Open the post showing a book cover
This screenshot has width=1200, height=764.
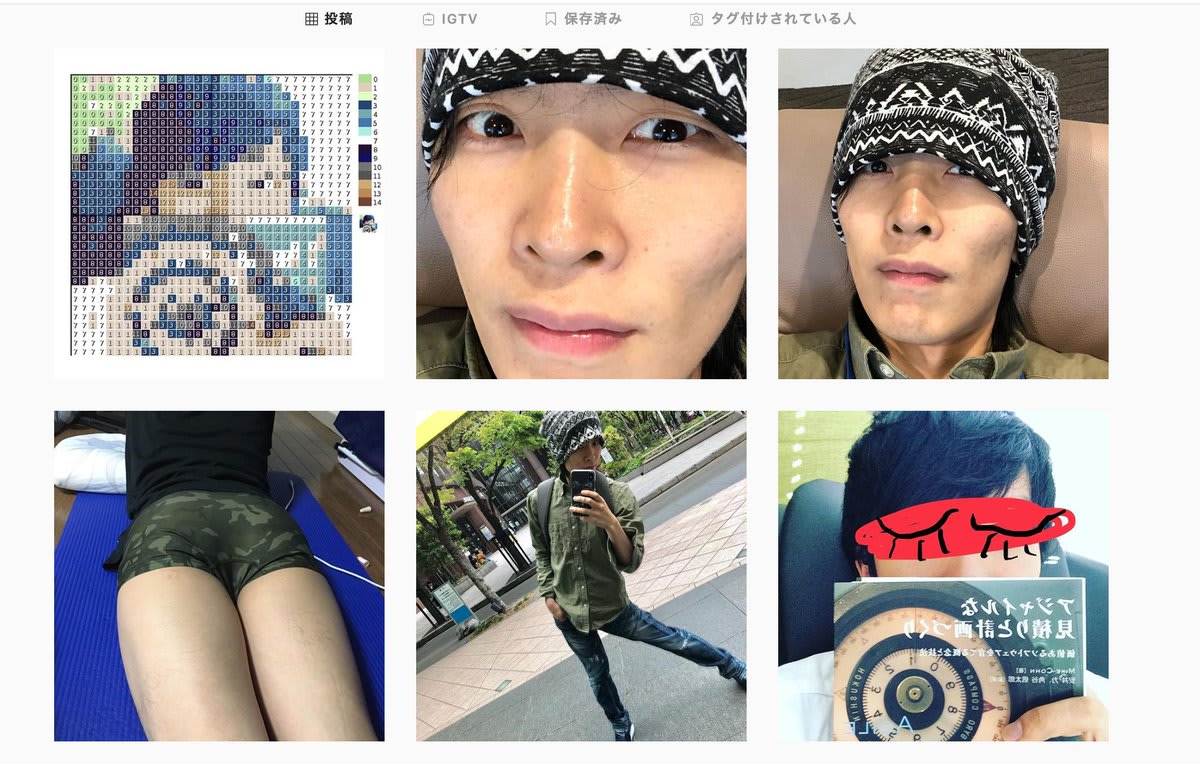pos(943,576)
